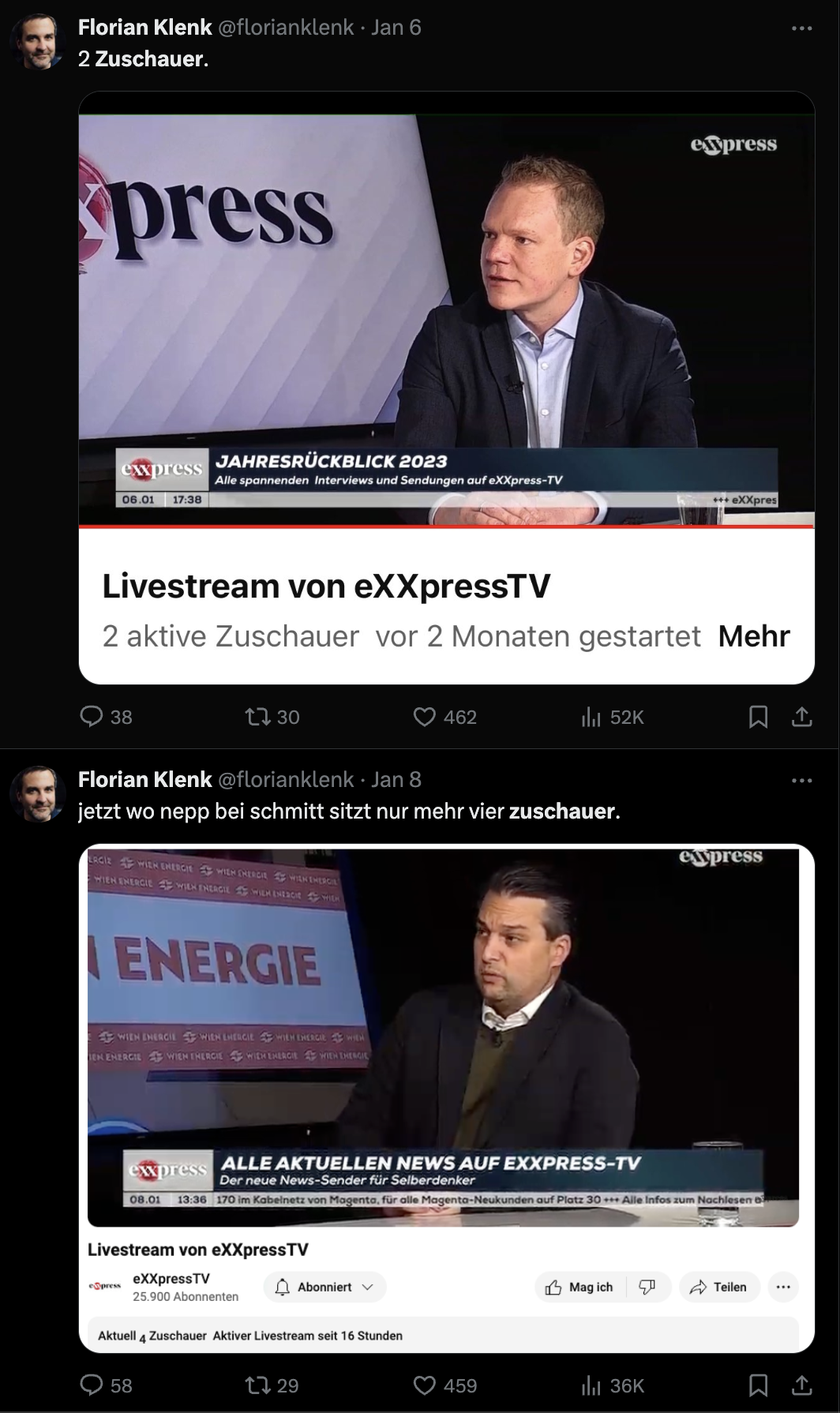The image size is (840, 1413).
Task: Like the Jan 8 tweet with 459 likes
Action: (x=445, y=1385)
